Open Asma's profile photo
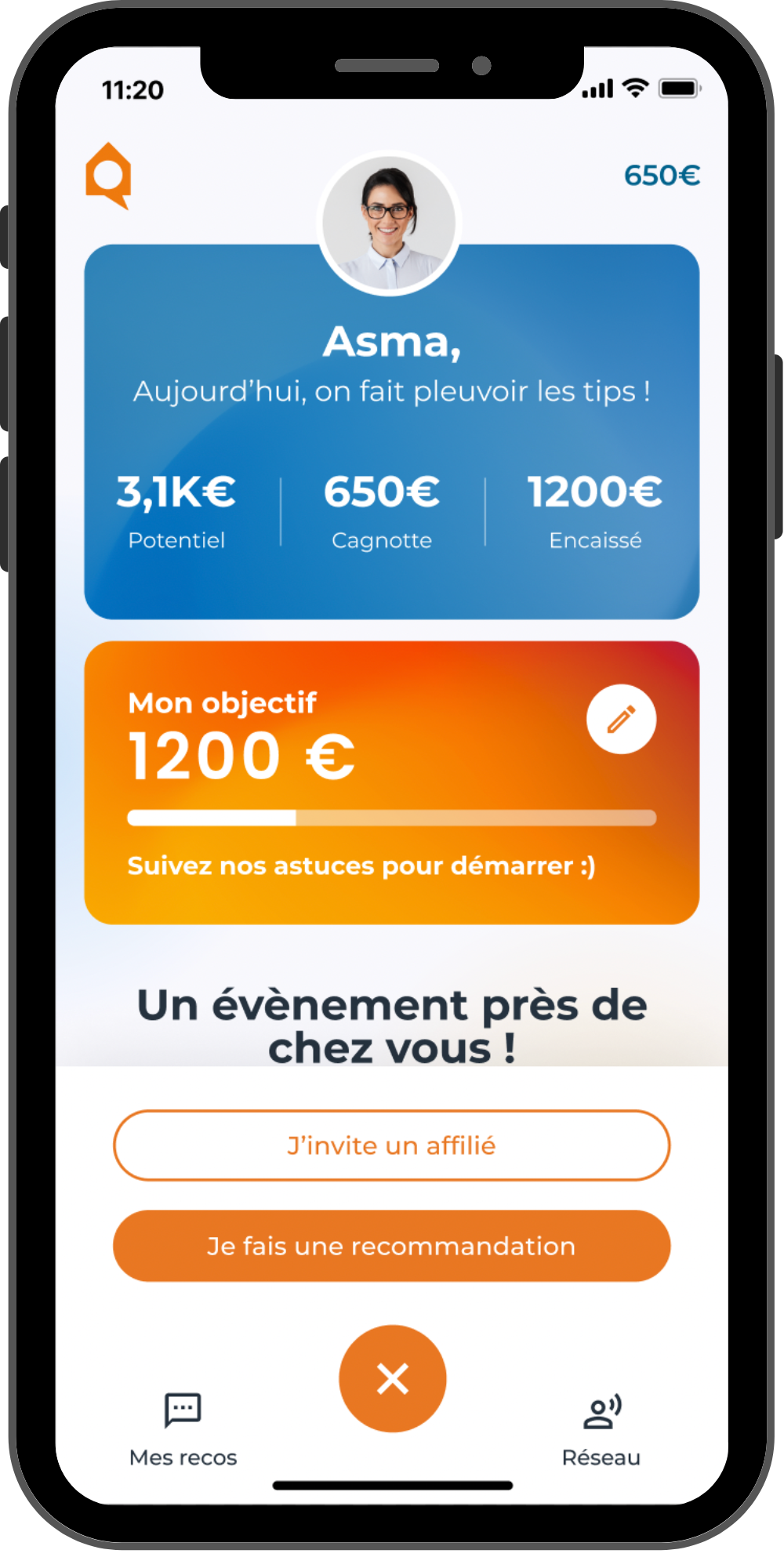 [389, 224]
